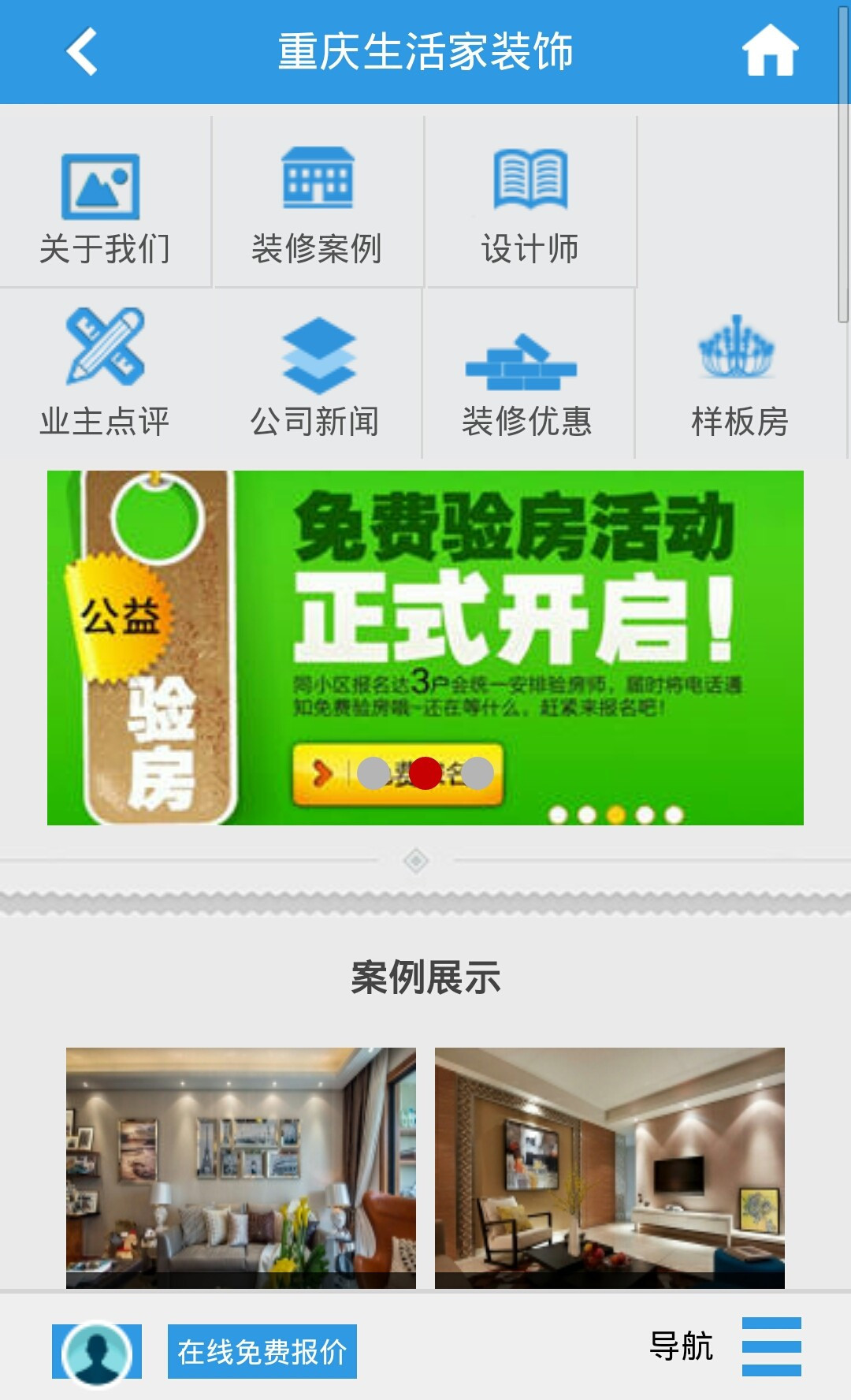The height and width of the screenshot is (1400, 851).
Task: View the second case photo with the TV wall
Action: [610, 1168]
